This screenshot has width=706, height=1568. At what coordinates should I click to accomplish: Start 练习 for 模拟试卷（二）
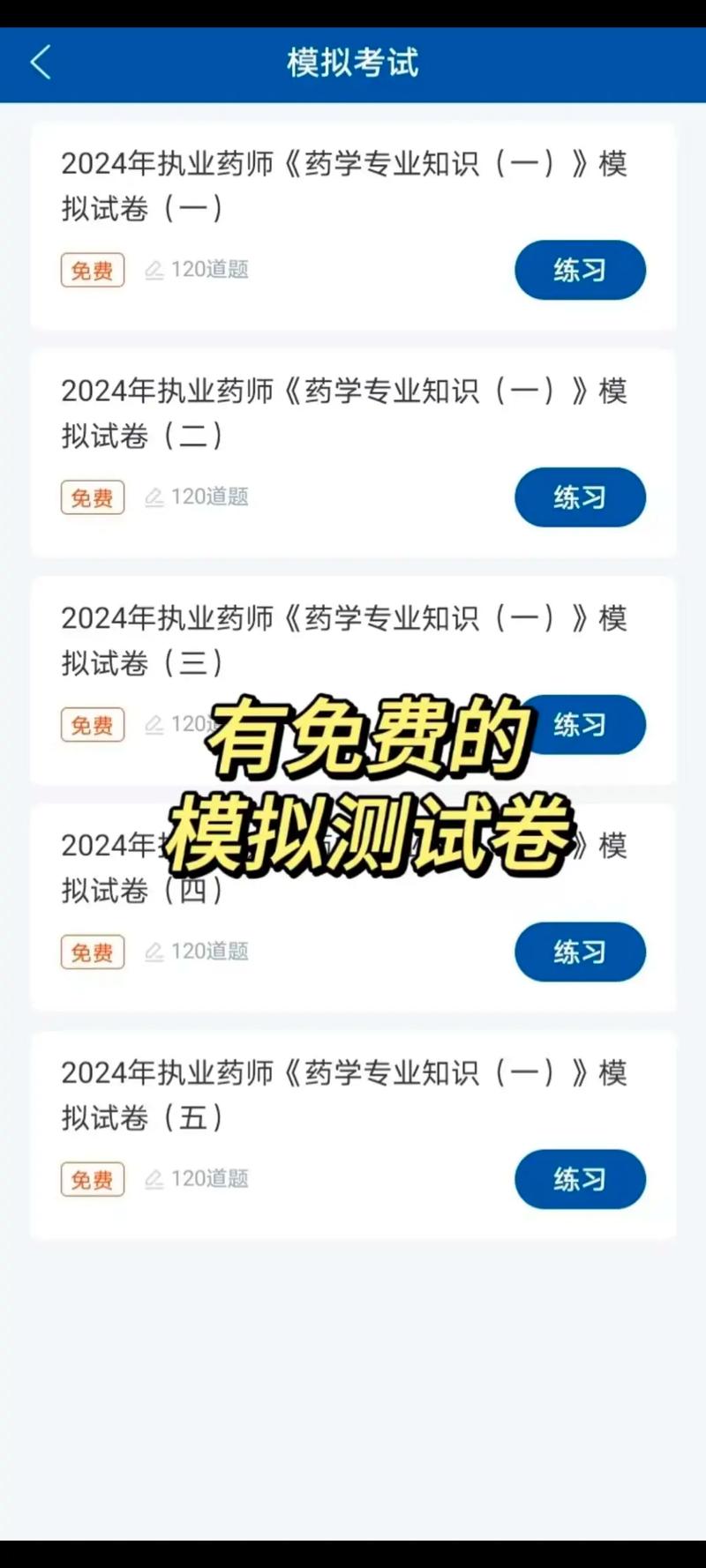coord(580,497)
